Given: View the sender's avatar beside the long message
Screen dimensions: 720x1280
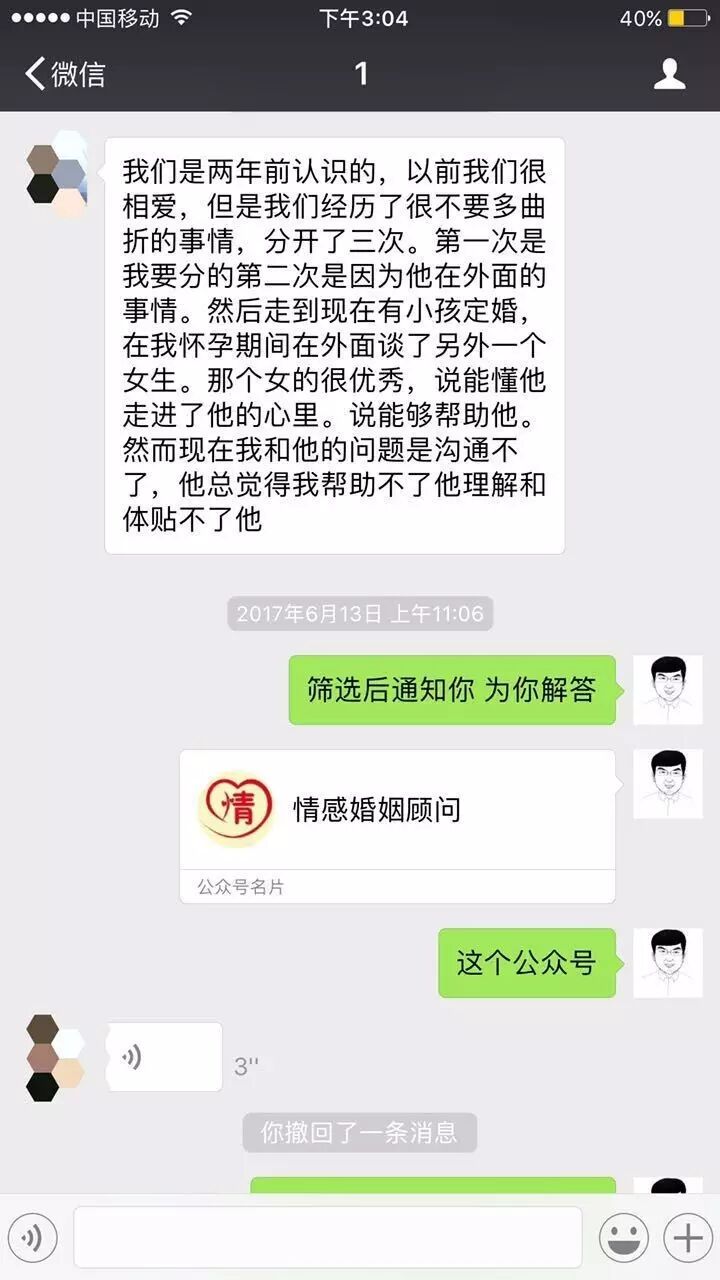Looking at the screenshot, I should tap(56, 175).
